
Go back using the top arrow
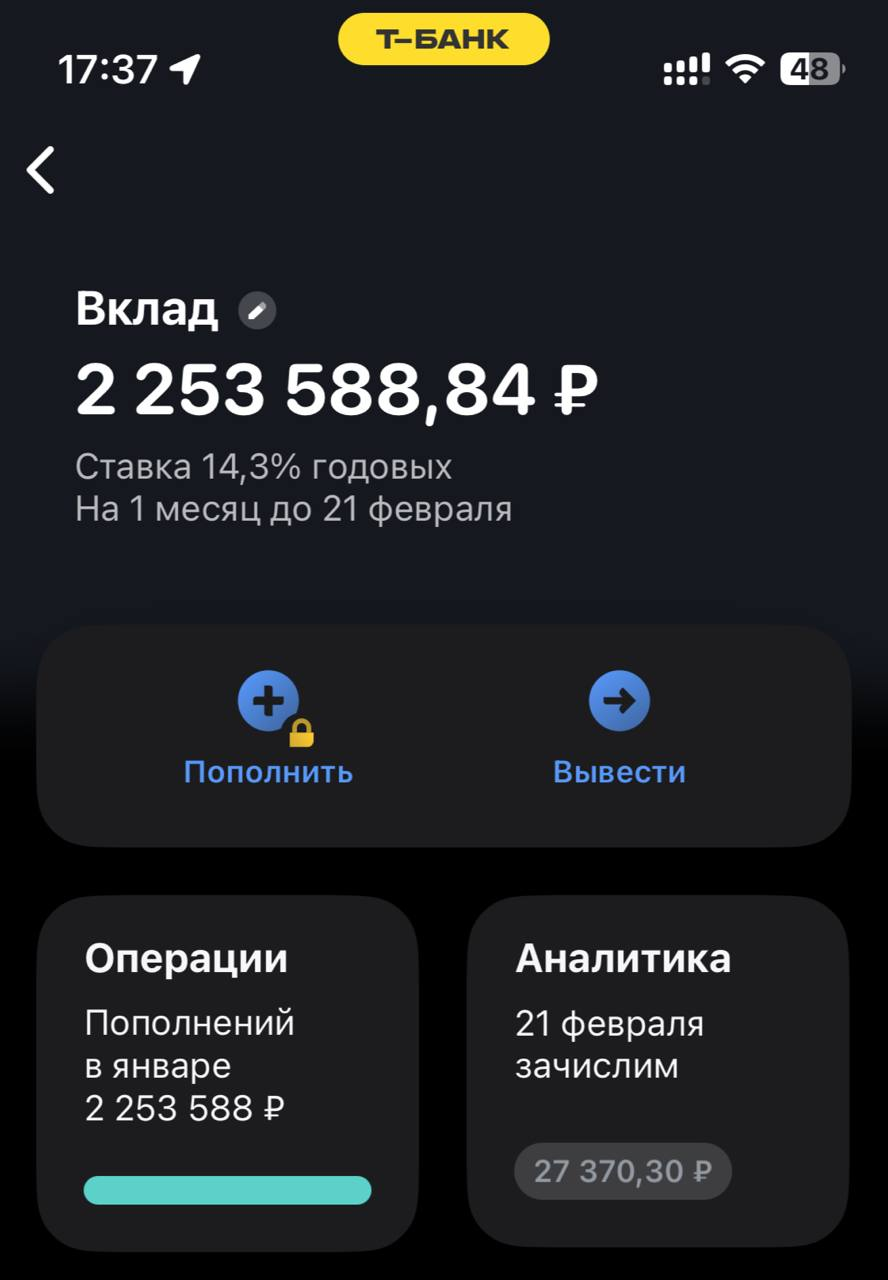(41, 170)
